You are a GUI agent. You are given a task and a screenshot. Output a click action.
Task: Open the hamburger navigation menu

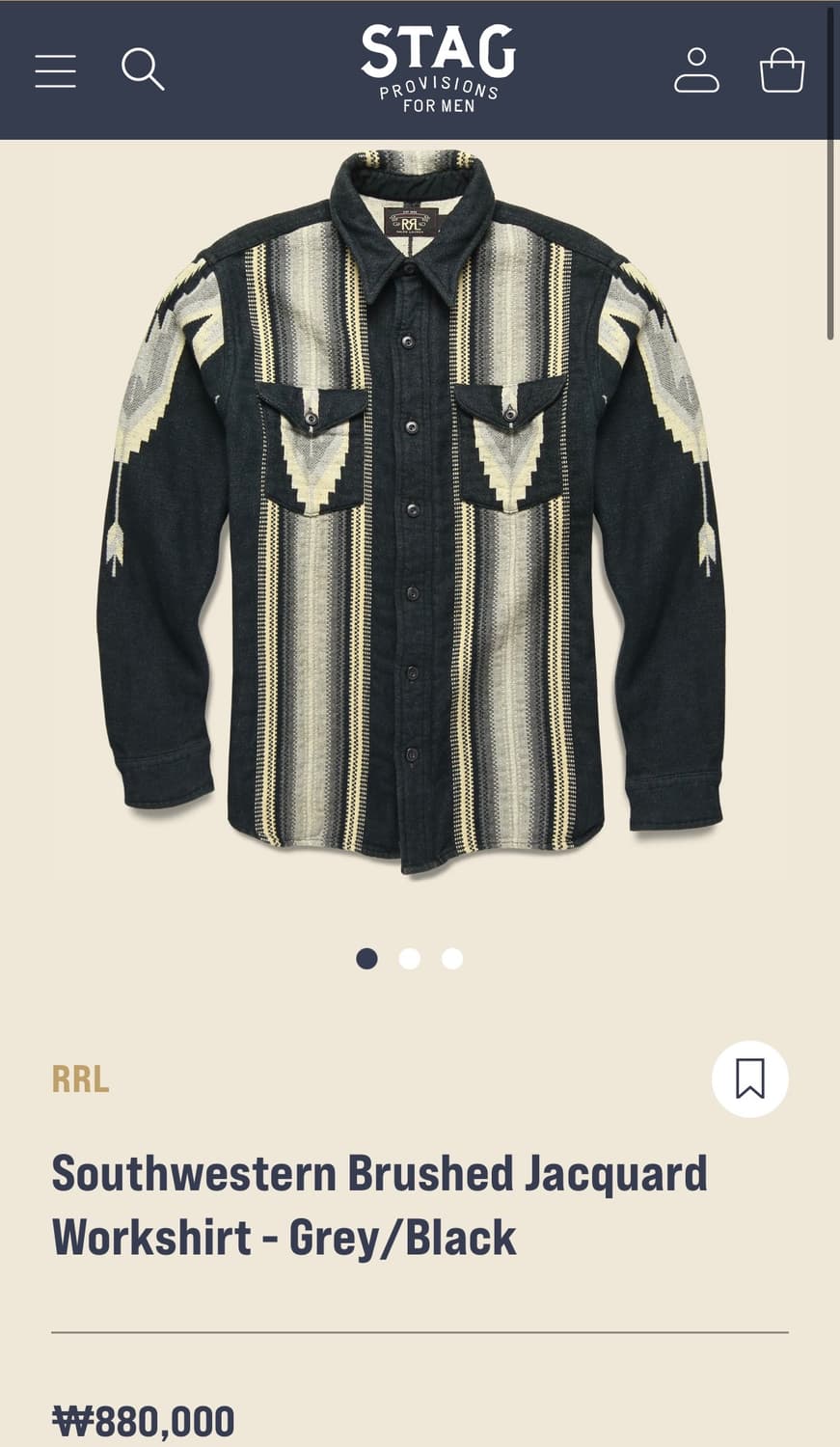pyautogui.click(x=55, y=70)
